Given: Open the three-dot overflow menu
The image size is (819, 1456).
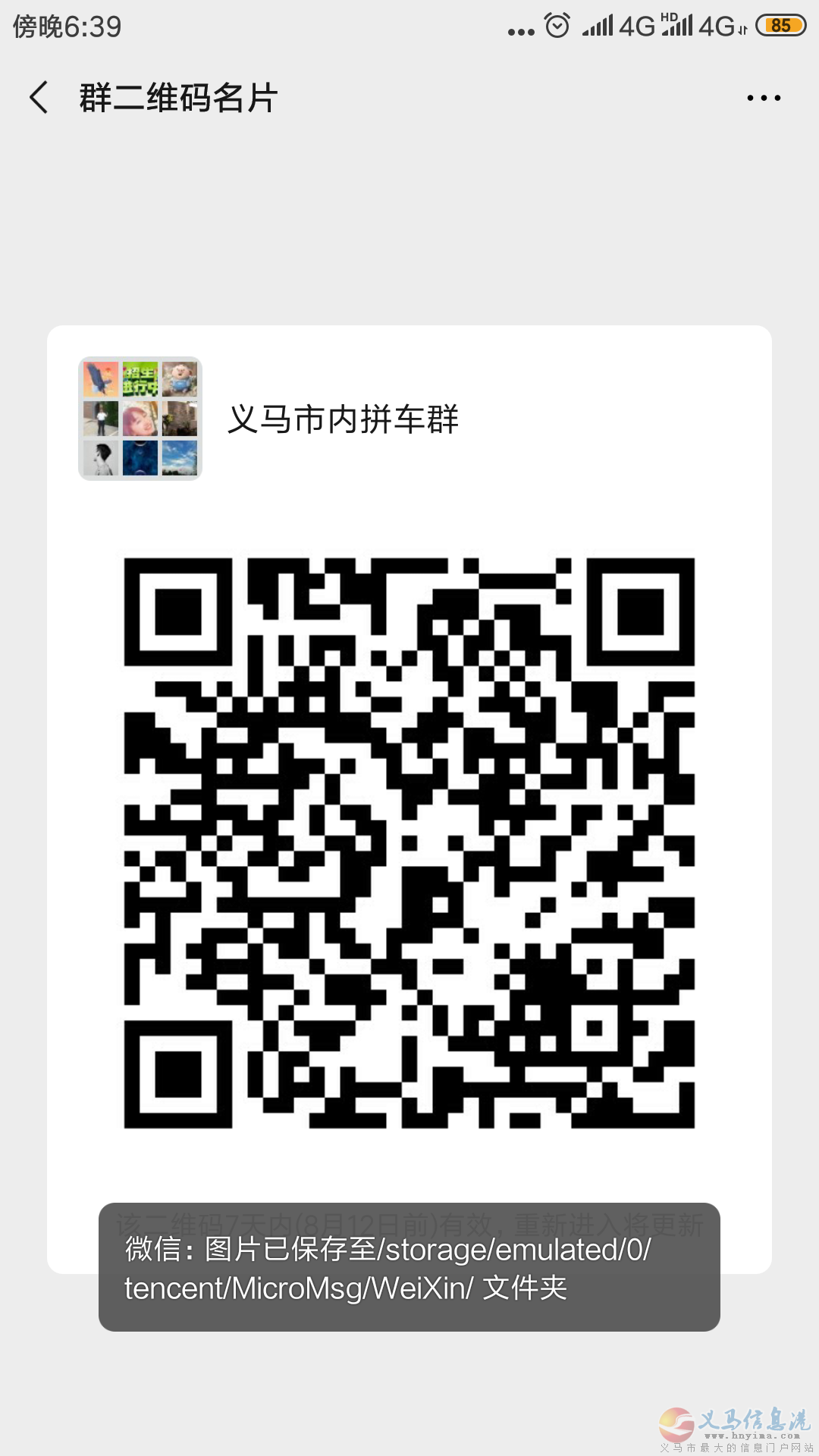Looking at the screenshot, I should 763,98.
